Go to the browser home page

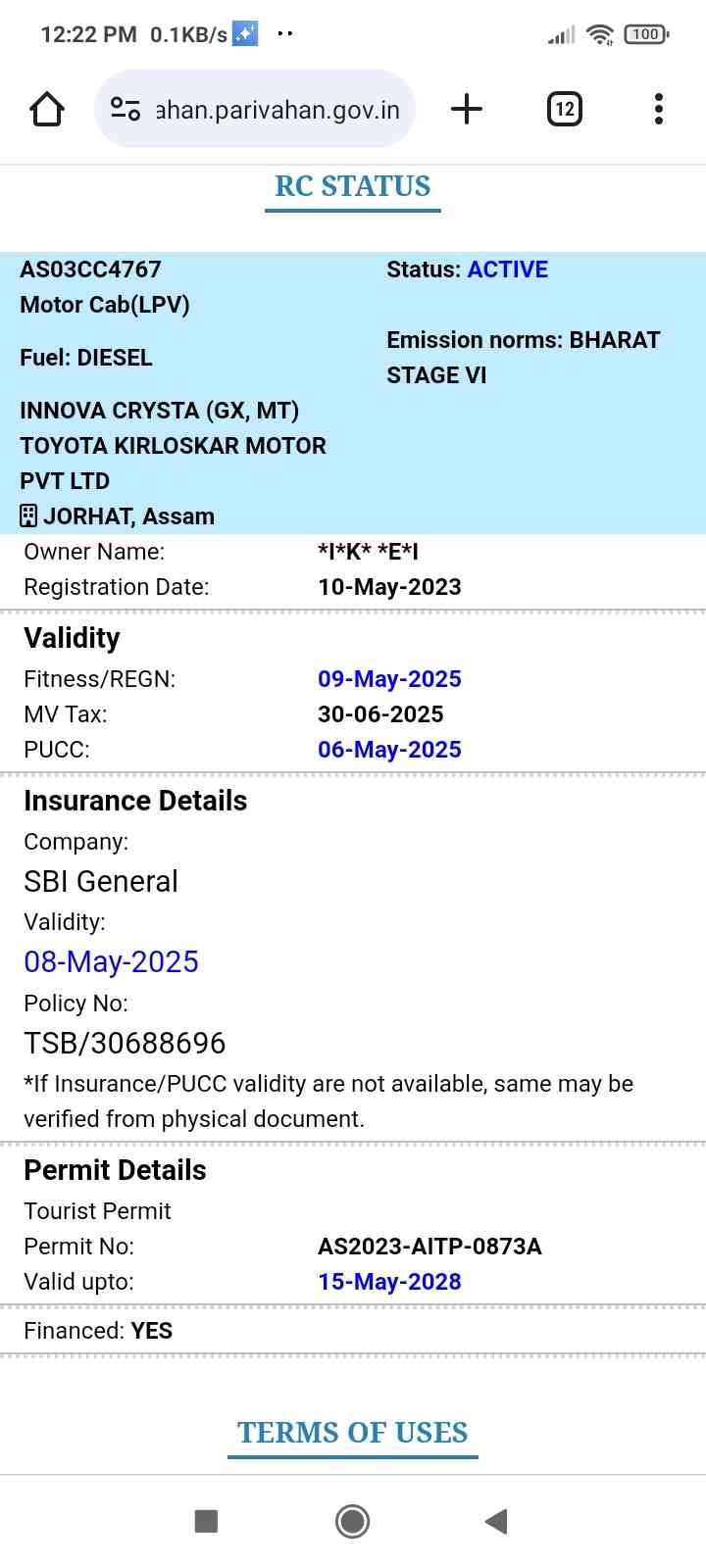click(47, 109)
